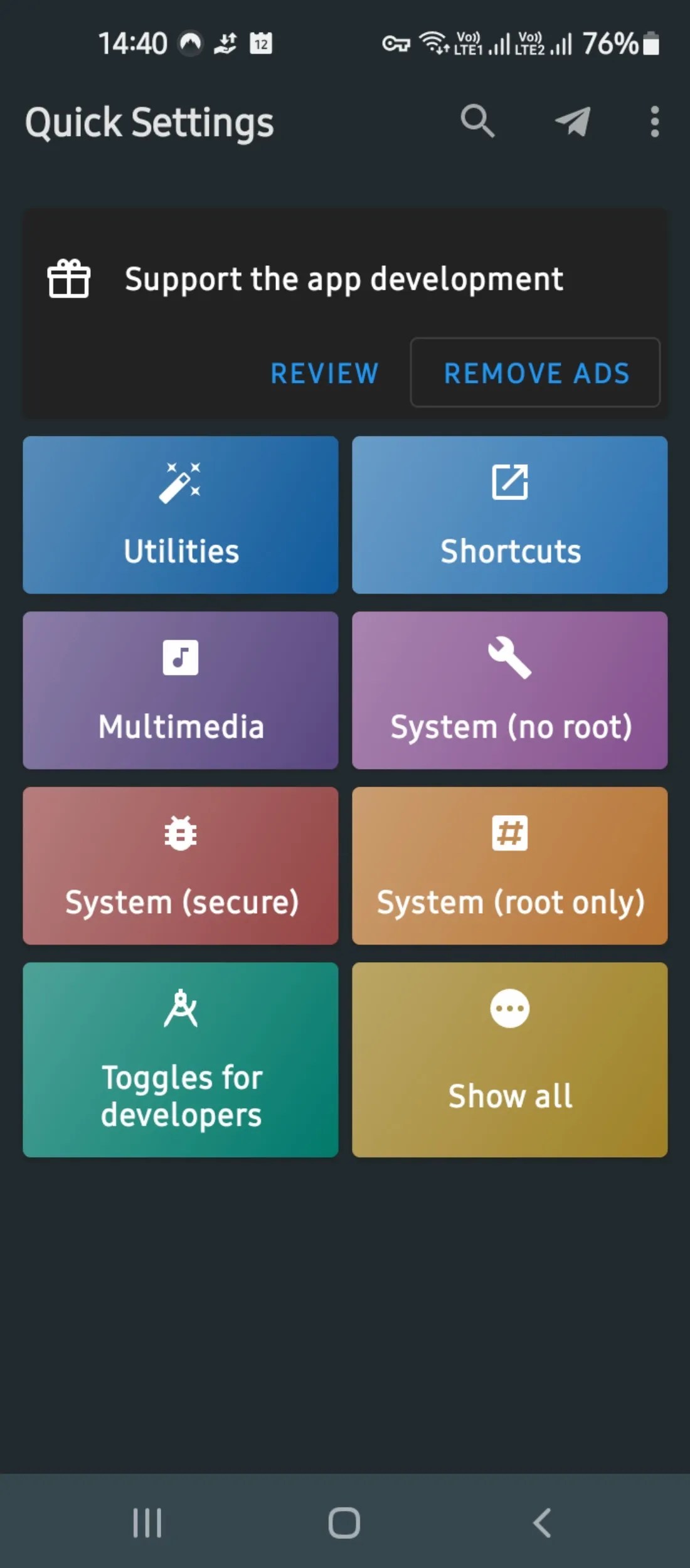The width and height of the screenshot is (690, 1568).
Task: Click the hashtag icon on System (root only)
Action: click(x=509, y=832)
